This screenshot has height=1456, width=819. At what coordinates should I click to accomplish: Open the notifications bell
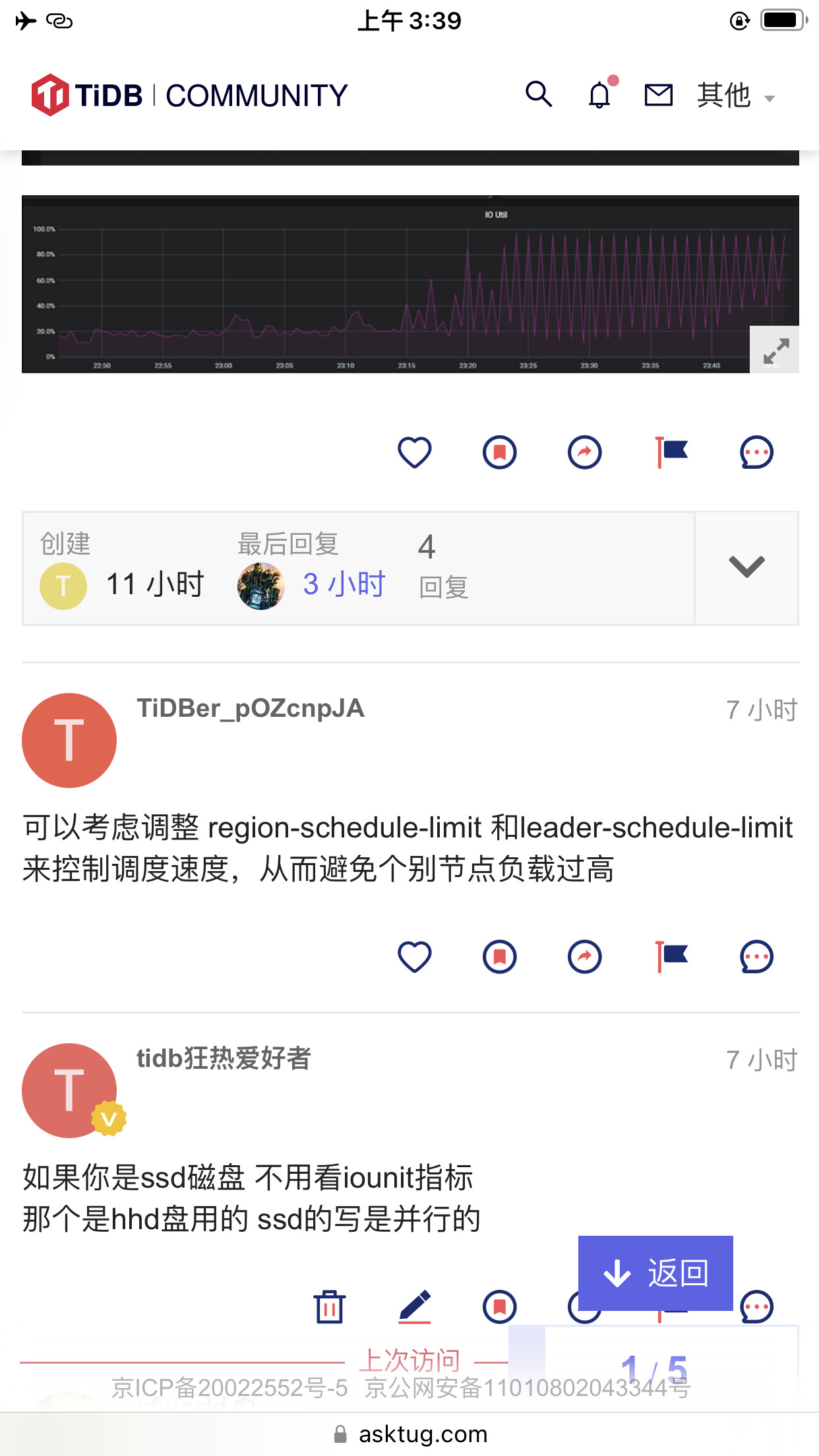point(599,95)
